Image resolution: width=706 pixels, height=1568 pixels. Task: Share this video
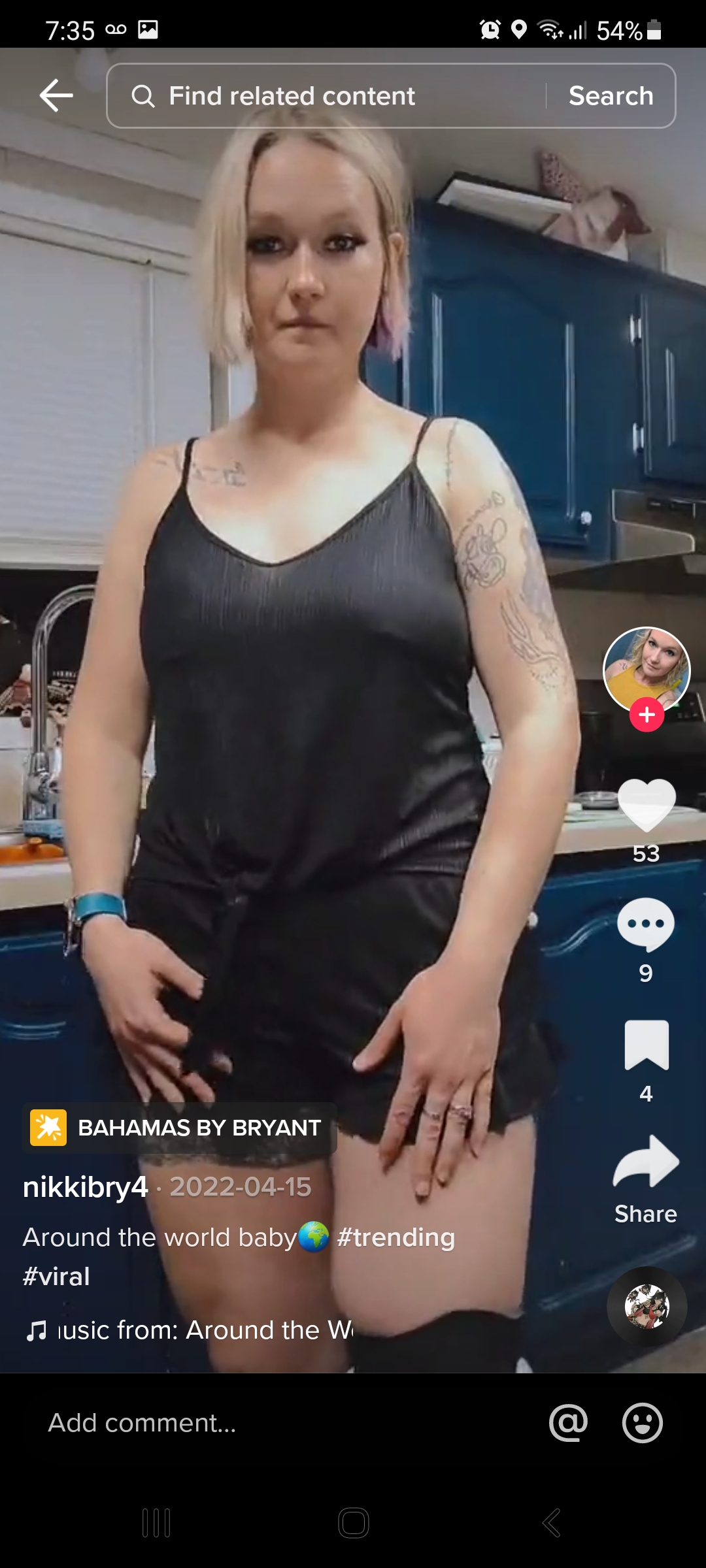pyautogui.click(x=646, y=1163)
